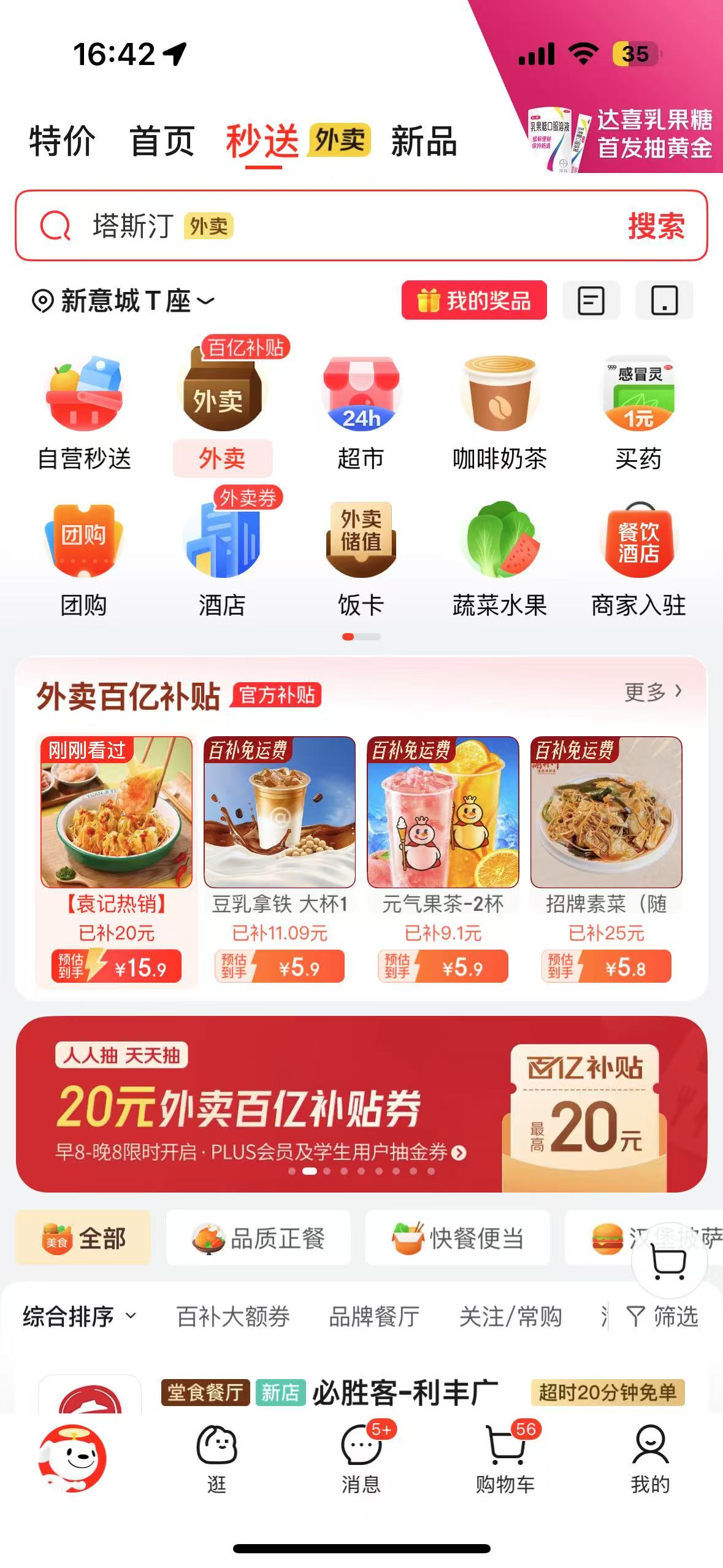Expand the 综合排序 sort dropdown
The image size is (723, 1568).
79,1316
